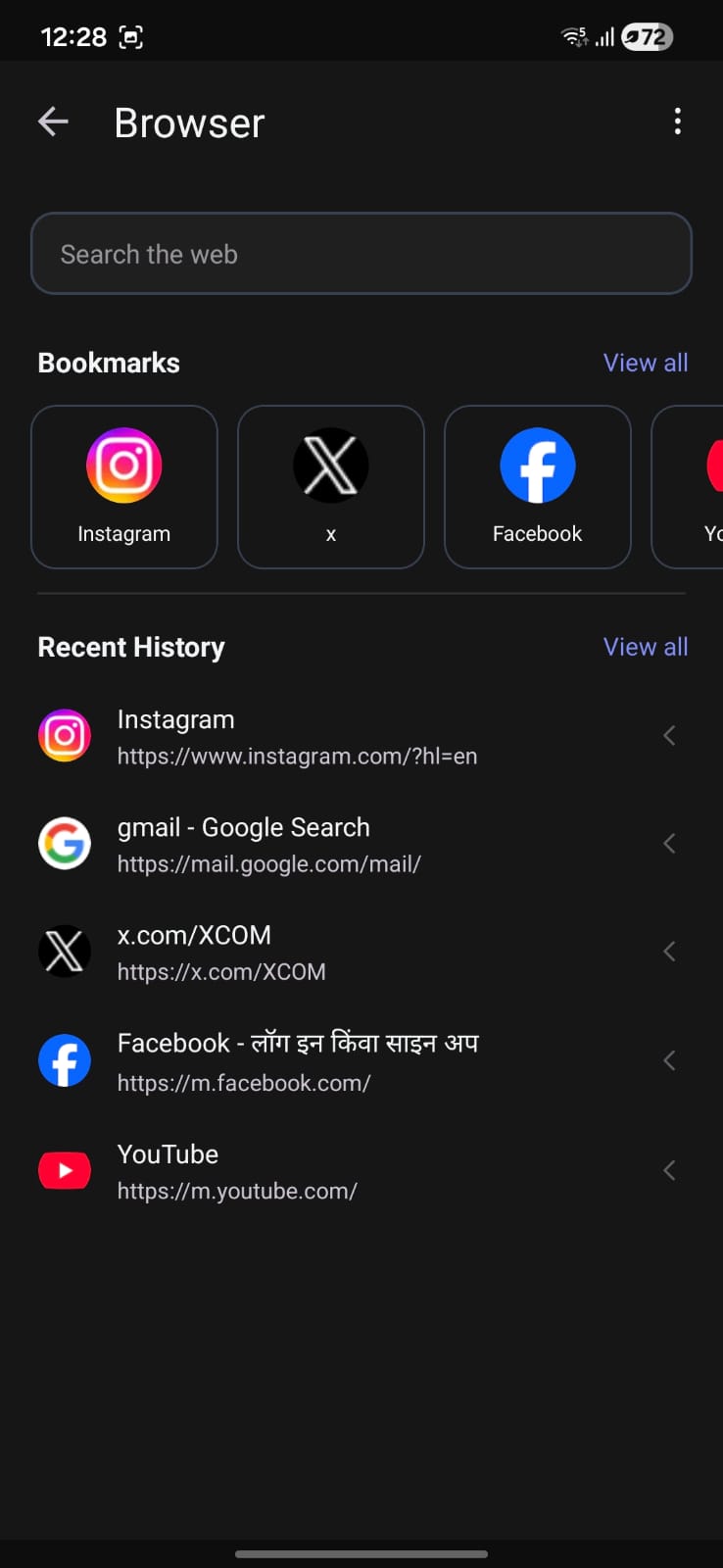The height and width of the screenshot is (1568, 723).
Task: Tap the chevron on the YouTube row
Action: 669,1170
